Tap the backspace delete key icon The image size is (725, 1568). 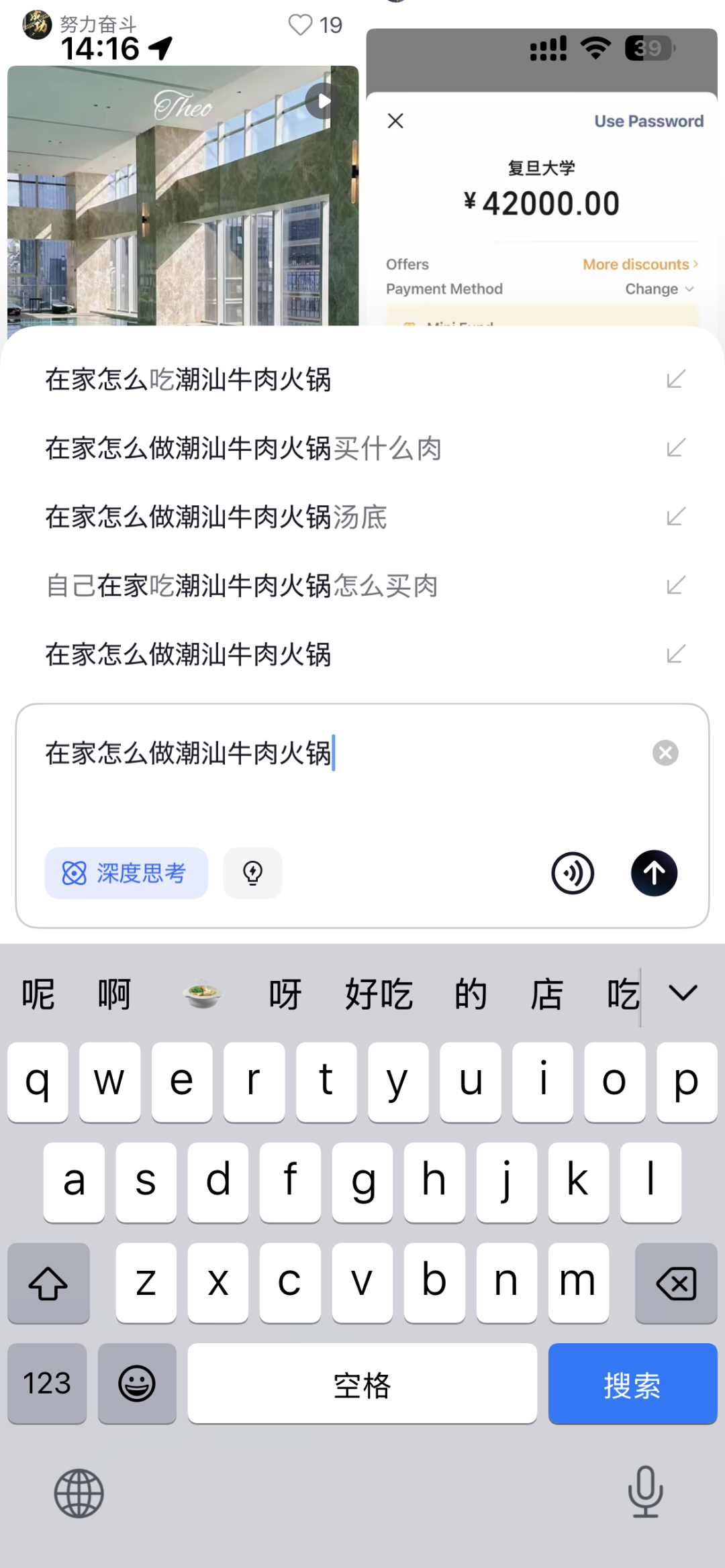676,1283
